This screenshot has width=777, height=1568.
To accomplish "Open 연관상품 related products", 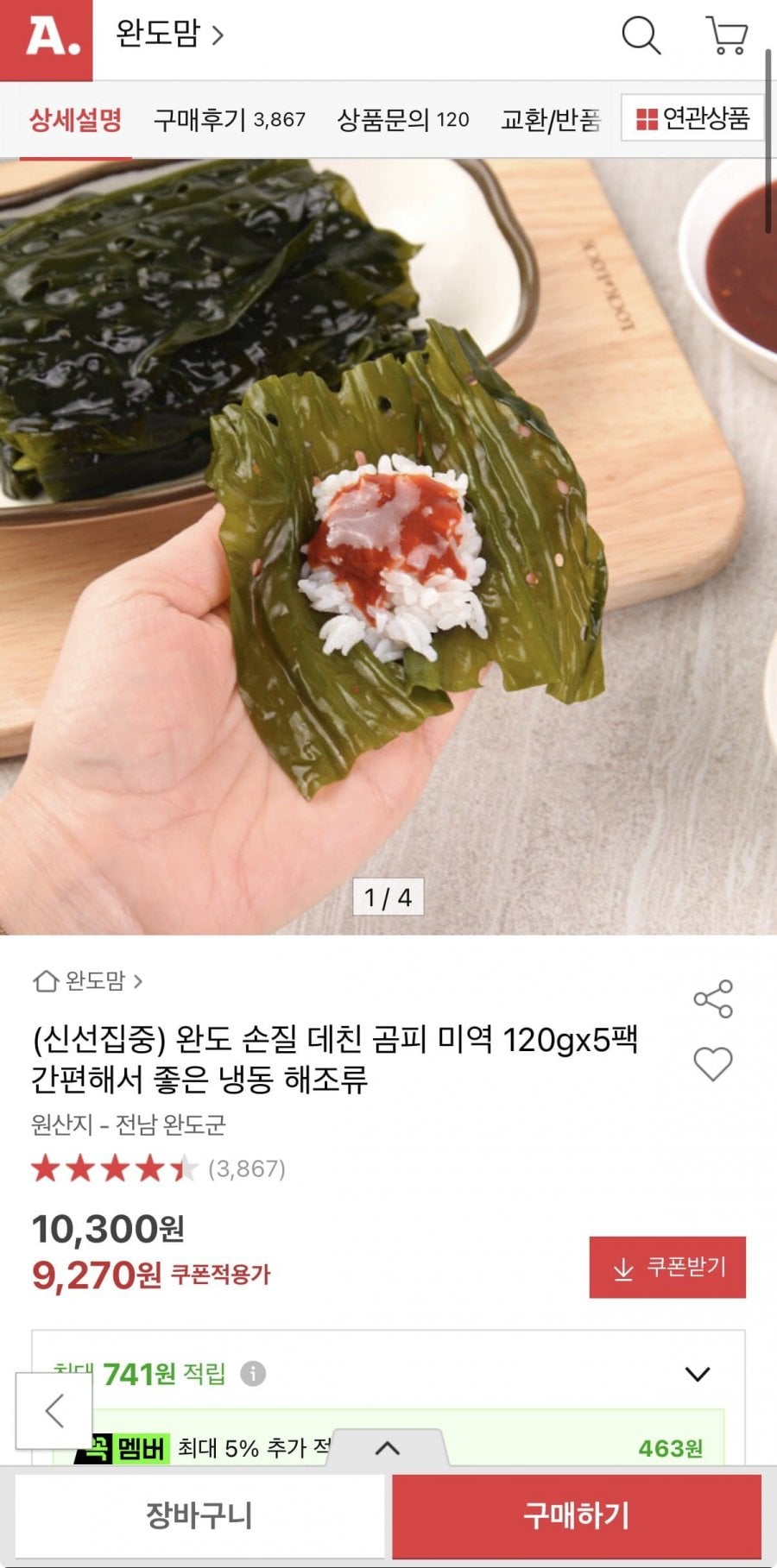I will [x=693, y=118].
